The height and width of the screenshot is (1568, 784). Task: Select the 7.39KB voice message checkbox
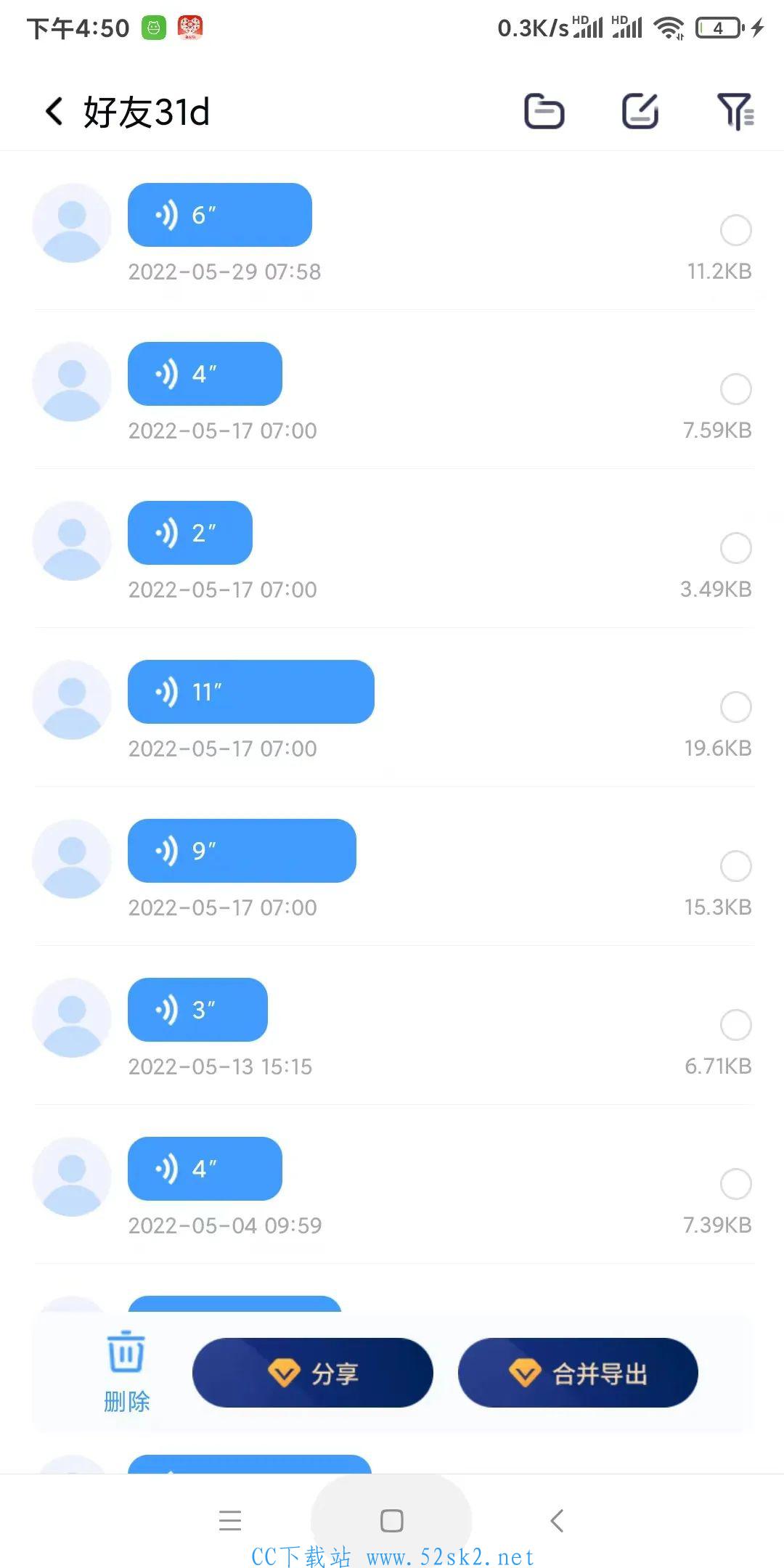coord(735,1184)
